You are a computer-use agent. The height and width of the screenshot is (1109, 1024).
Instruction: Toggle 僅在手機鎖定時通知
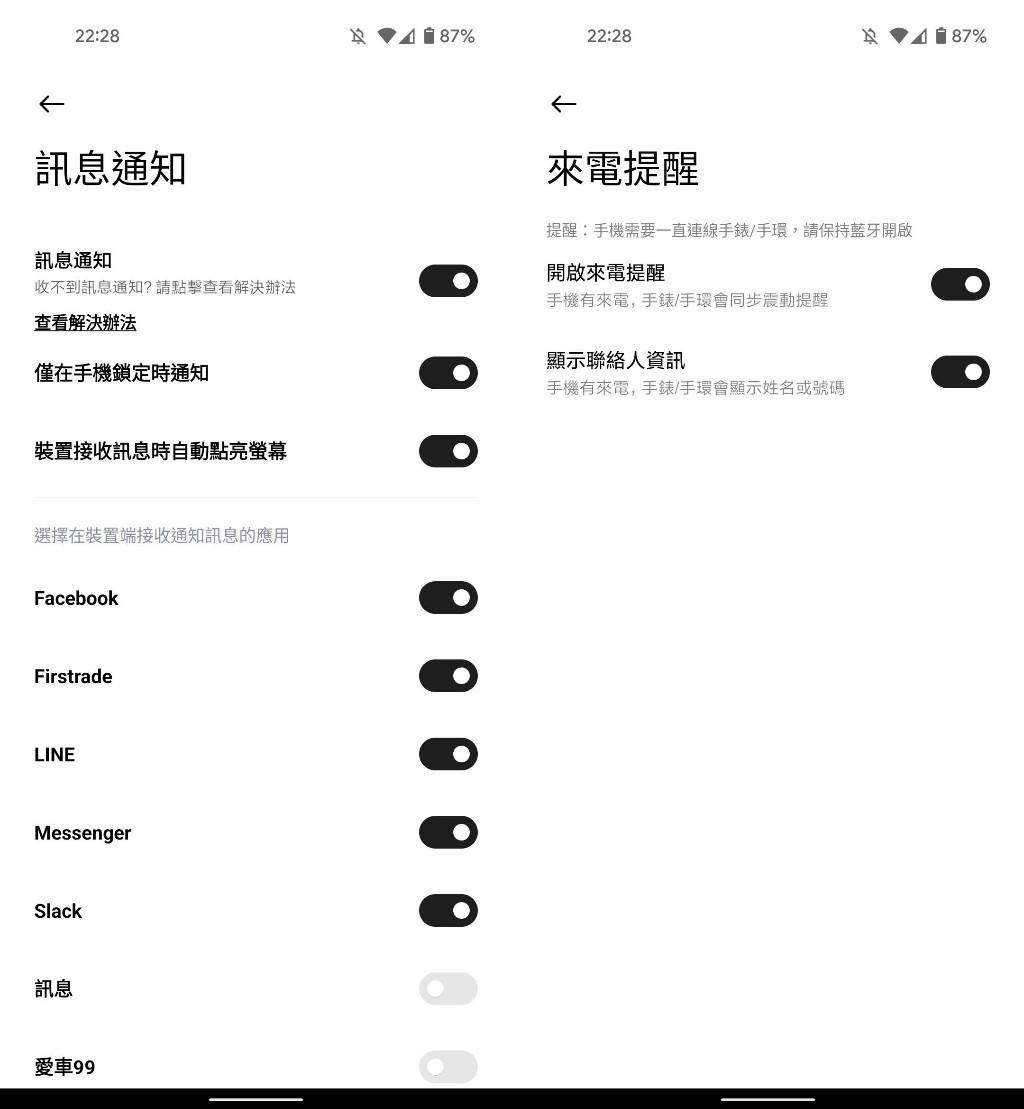(x=448, y=373)
